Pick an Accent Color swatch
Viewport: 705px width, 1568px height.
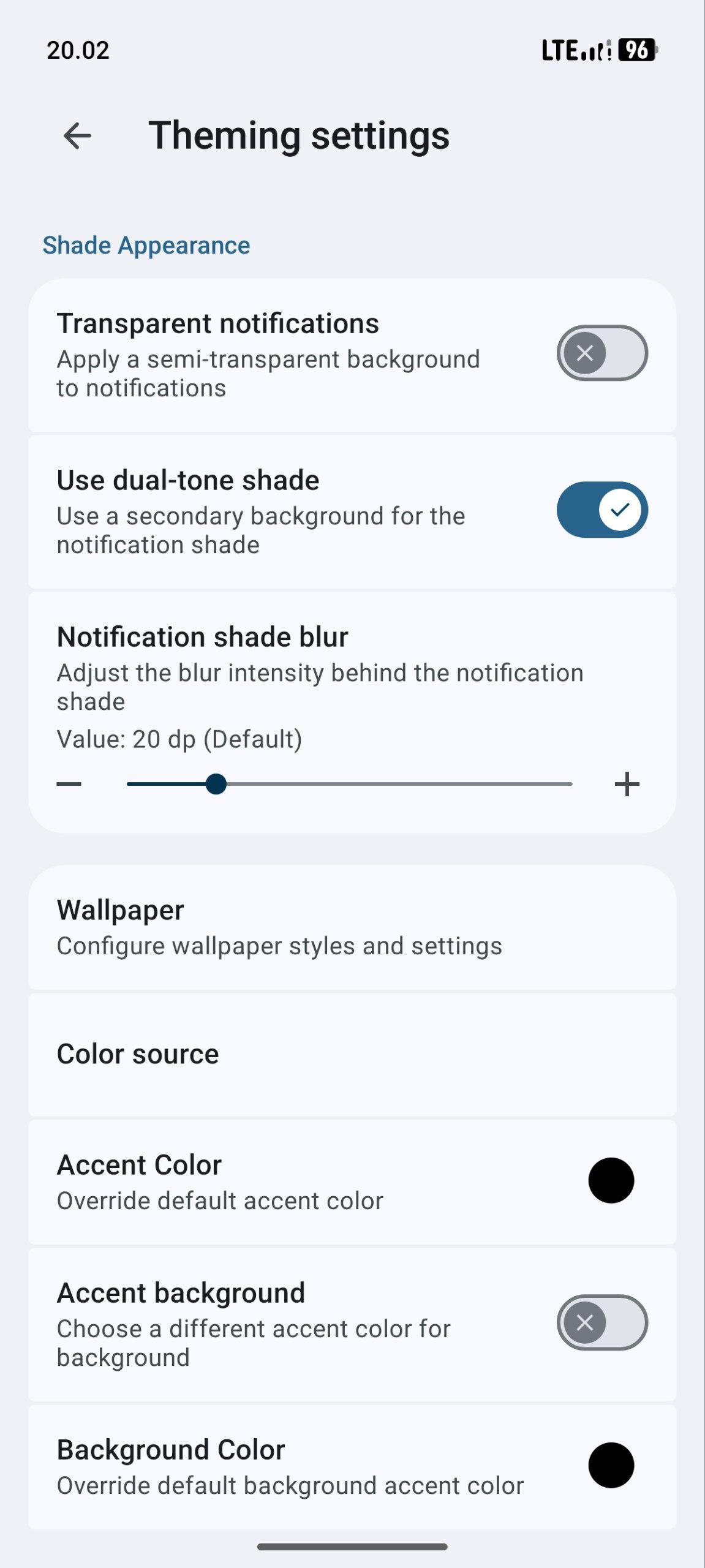pos(611,1180)
